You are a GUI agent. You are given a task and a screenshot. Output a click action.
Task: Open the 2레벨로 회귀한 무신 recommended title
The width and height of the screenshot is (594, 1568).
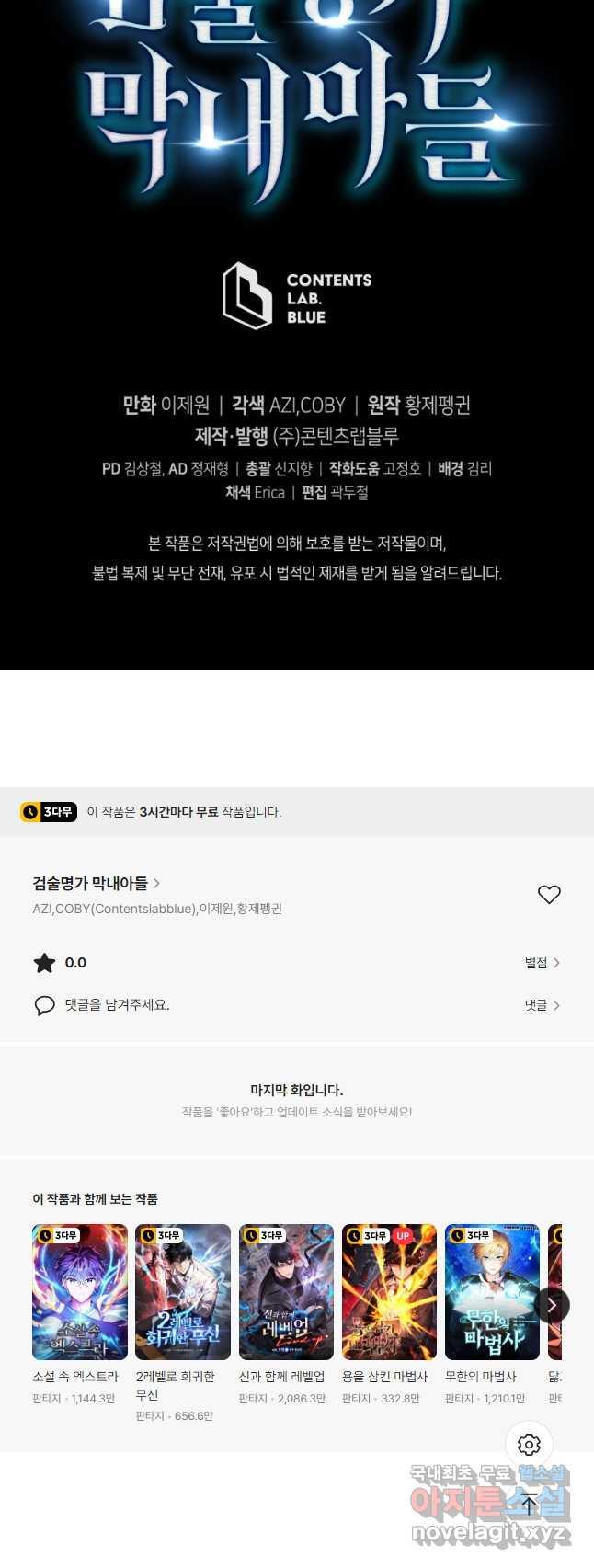pos(183,1291)
